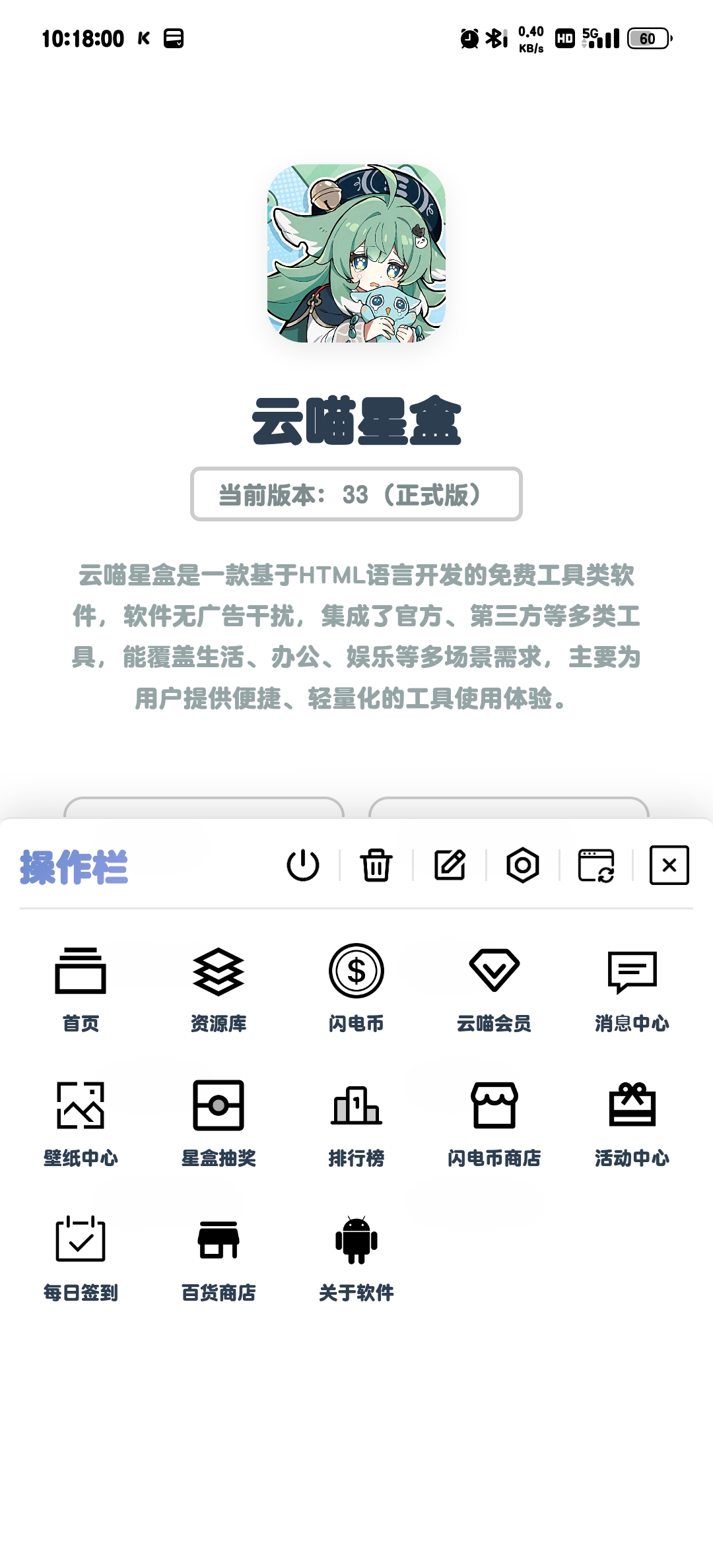View the 排行榜
Image resolution: width=713 pixels, height=1568 pixels.
point(356,1123)
